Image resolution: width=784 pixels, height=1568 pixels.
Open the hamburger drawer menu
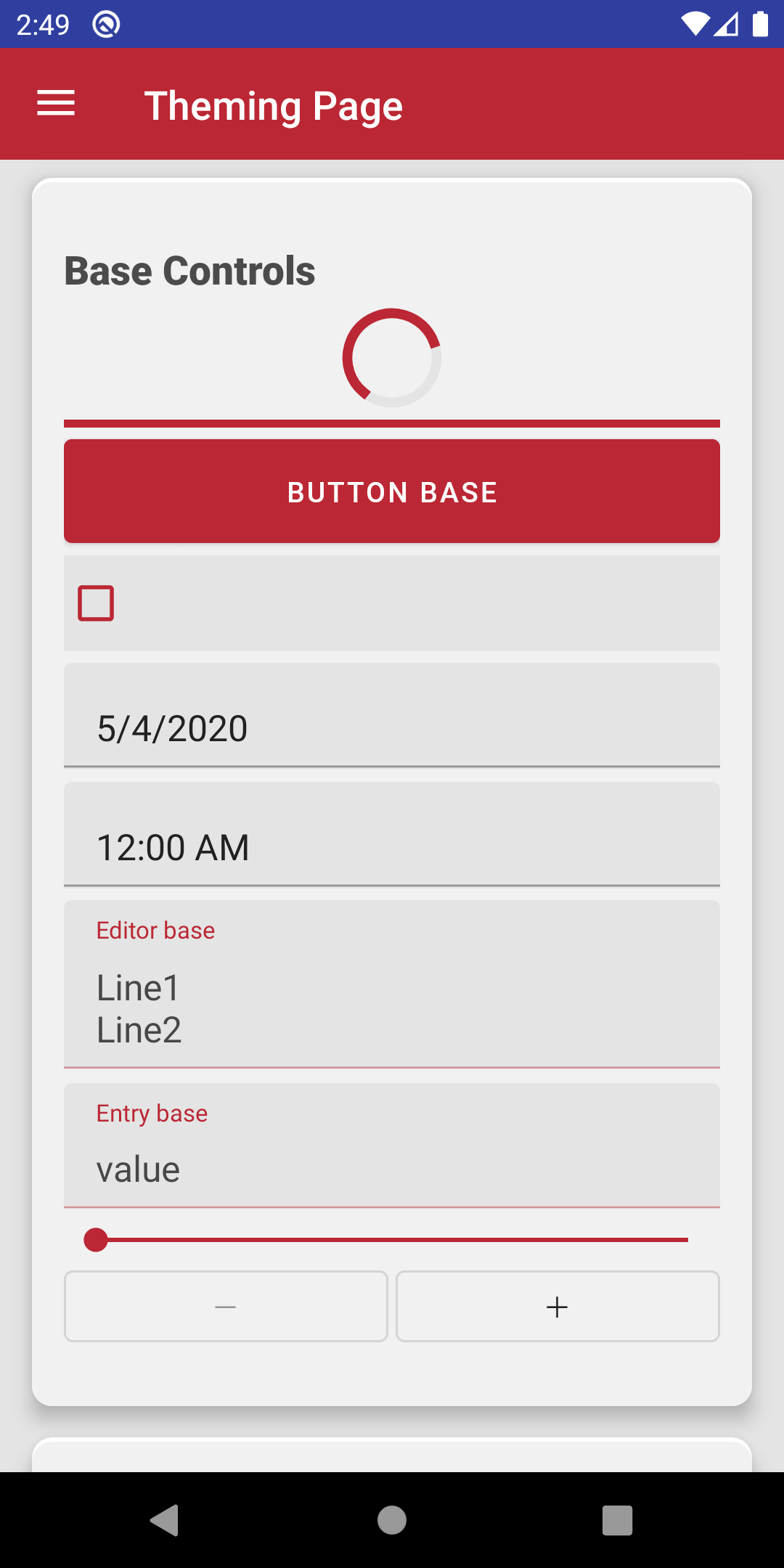pos(56,104)
